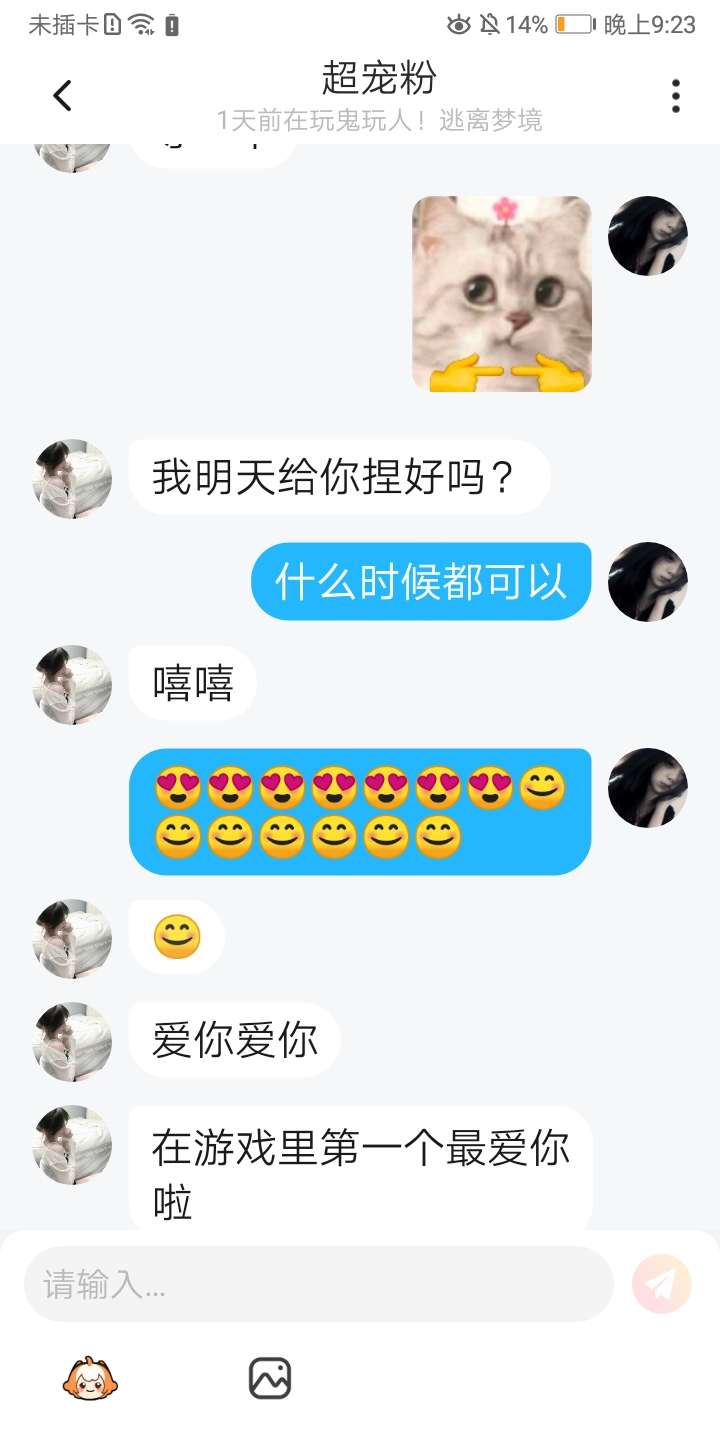Focus the 请输入 message field
This screenshot has width=720, height=1440.
pyautogui.click(x=318, y=1284)
